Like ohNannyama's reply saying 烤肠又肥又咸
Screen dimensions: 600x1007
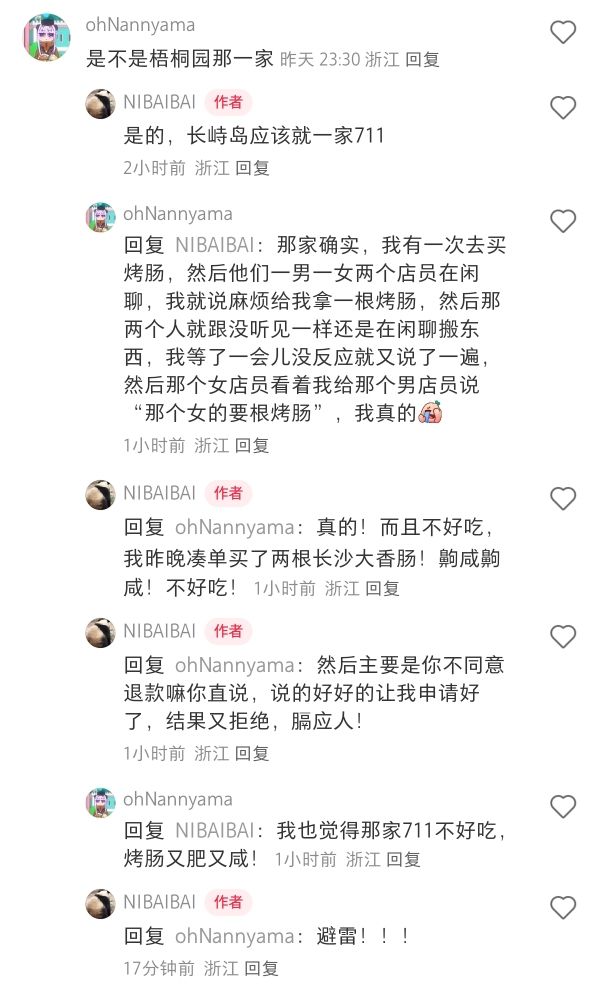563,807
